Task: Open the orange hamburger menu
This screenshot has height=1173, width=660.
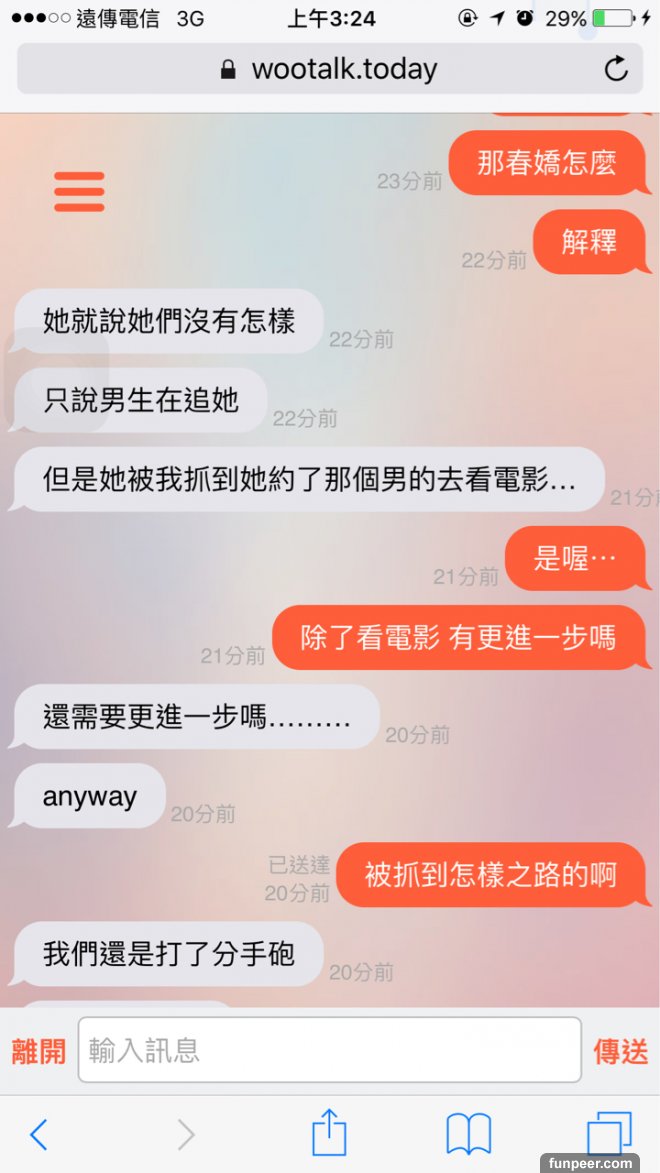Action: (x=79, y=191)
